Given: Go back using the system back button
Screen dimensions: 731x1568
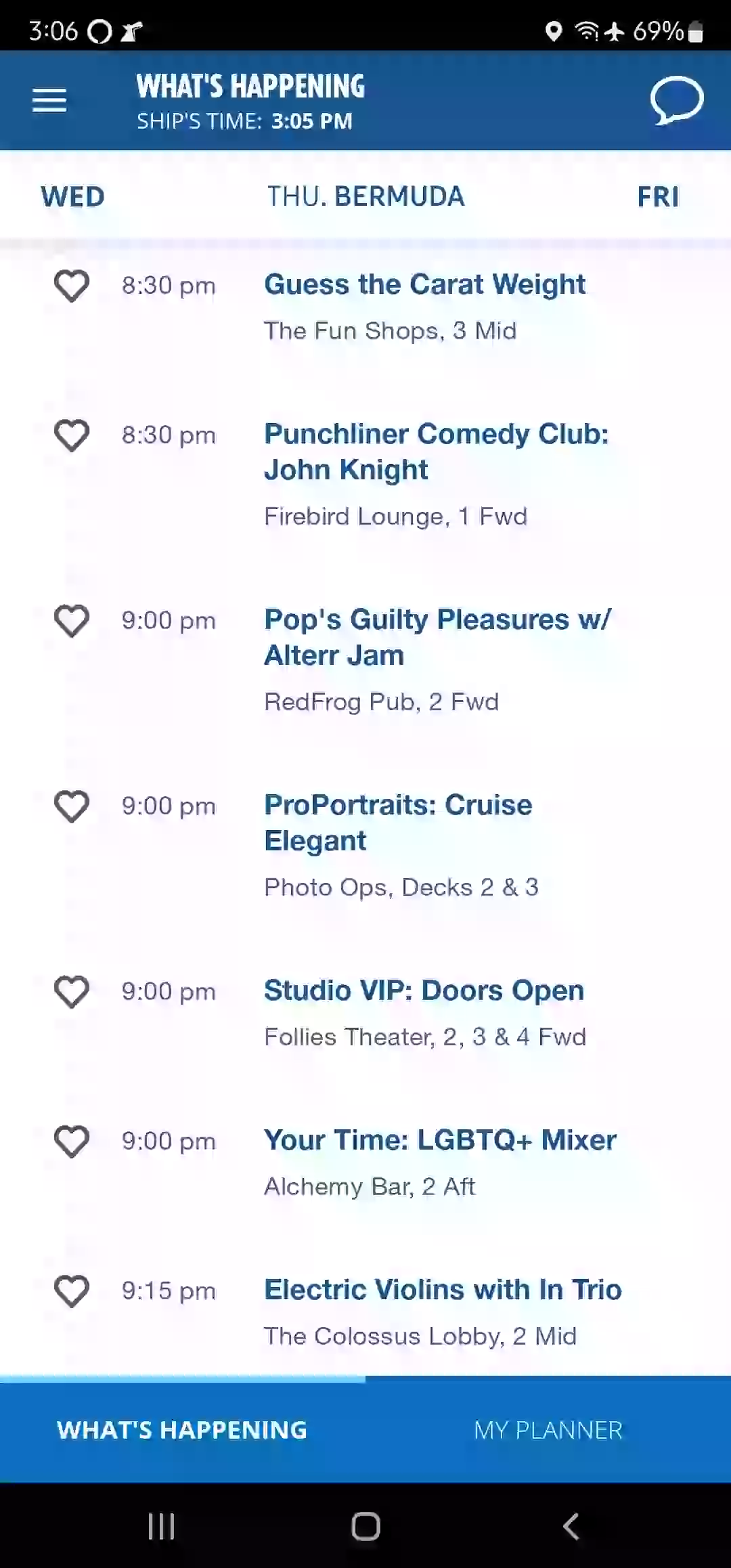Looking at the screenshot, I should [571, 1527].
